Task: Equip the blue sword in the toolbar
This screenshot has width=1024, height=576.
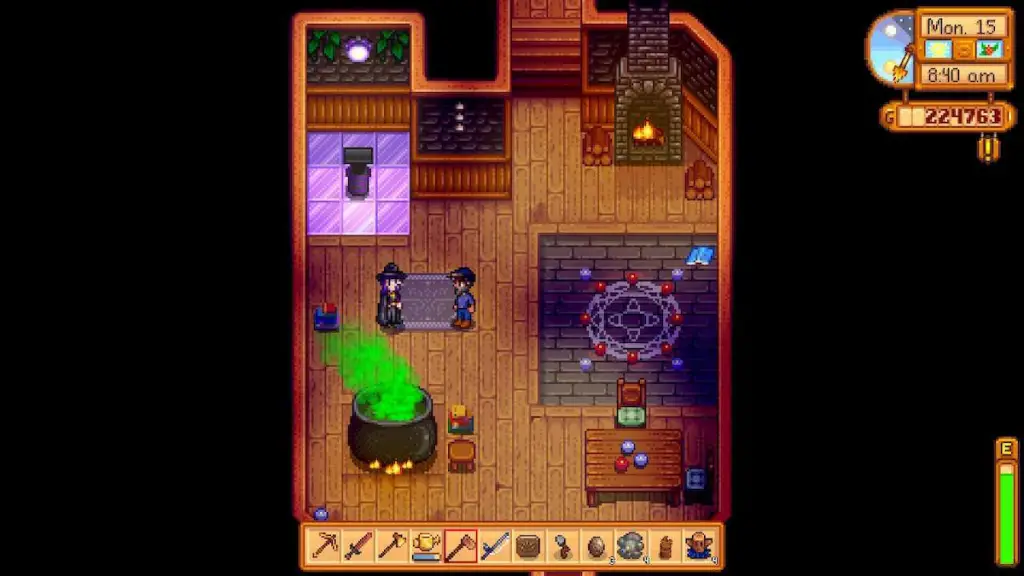Action: coord(495,546)
